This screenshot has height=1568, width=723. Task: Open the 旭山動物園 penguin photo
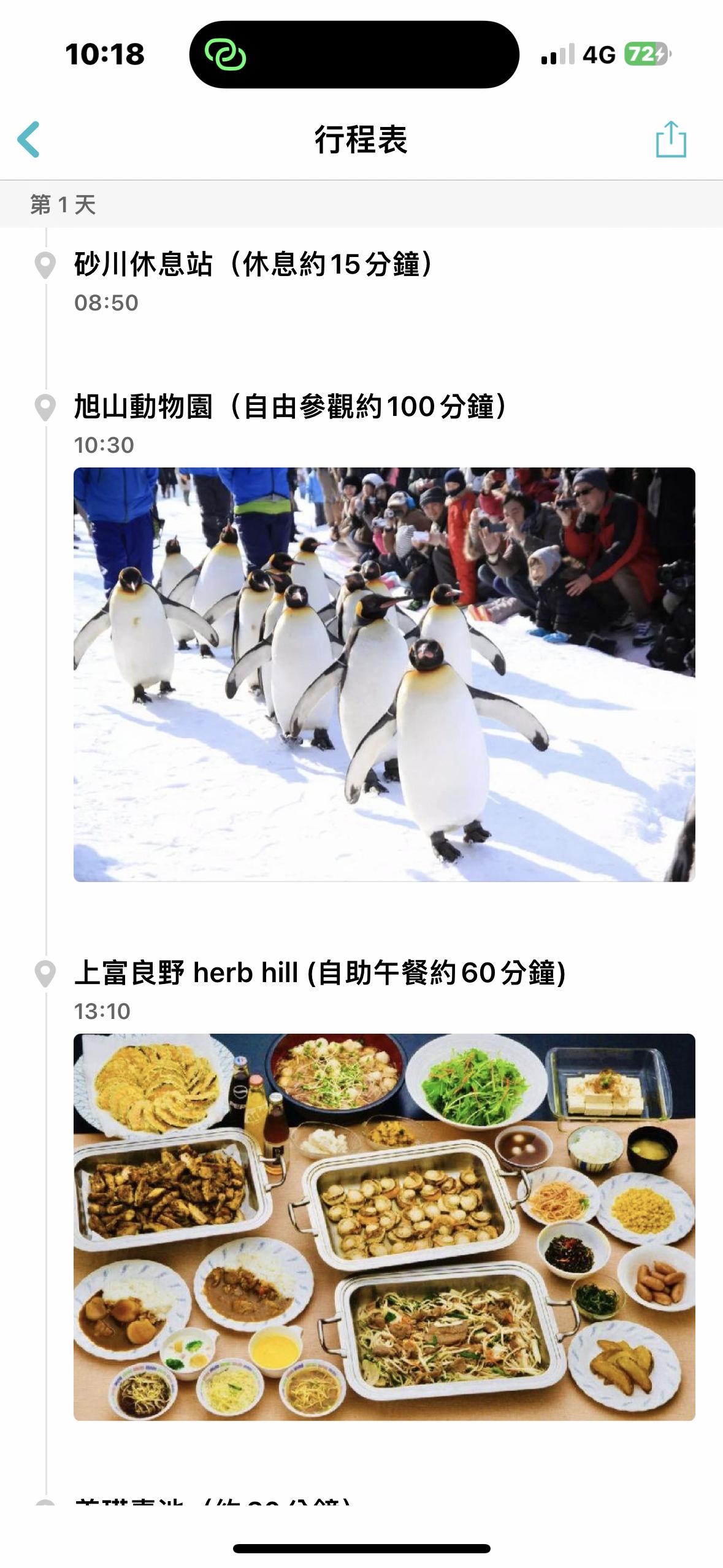click(384, 674)
